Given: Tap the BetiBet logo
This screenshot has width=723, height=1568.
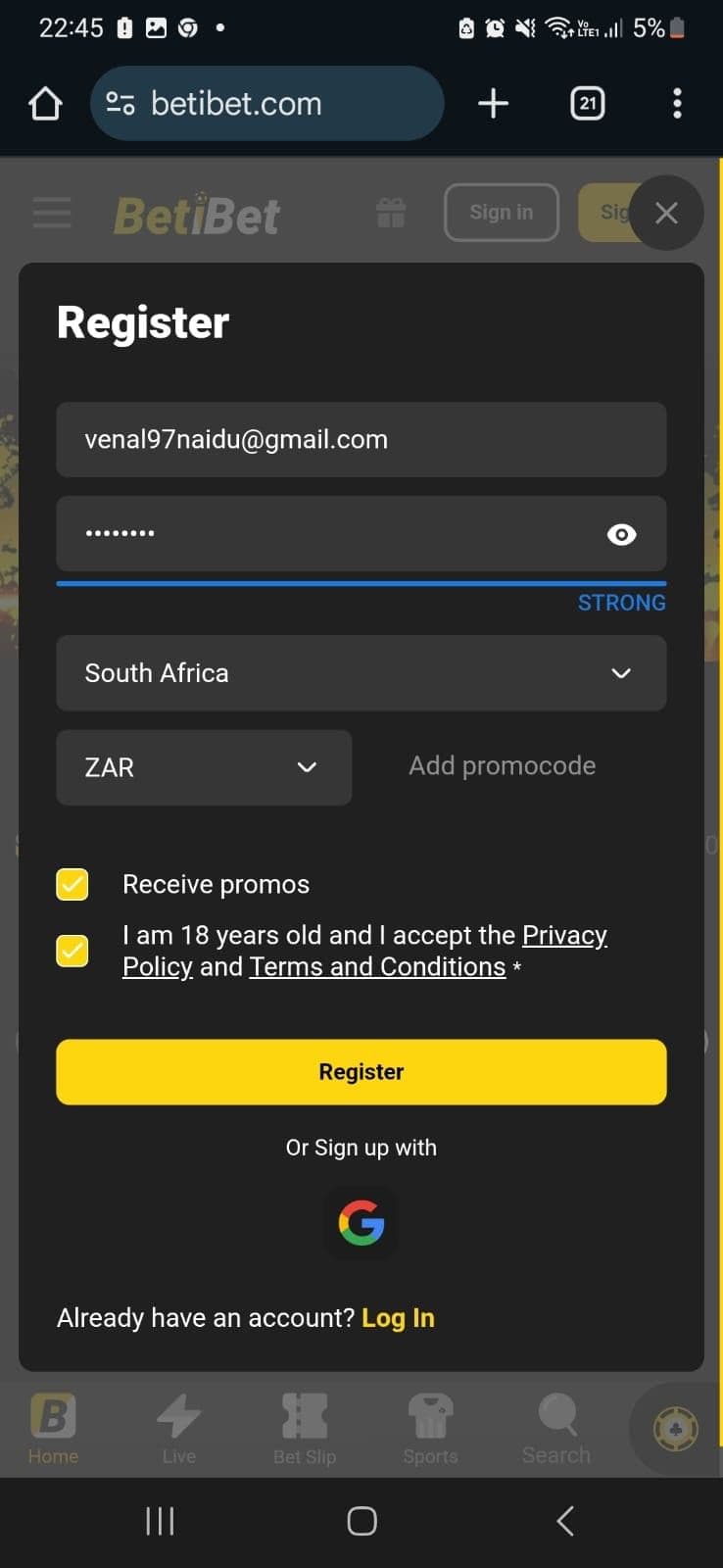Looking at the screenshot, I should (196, 214).
